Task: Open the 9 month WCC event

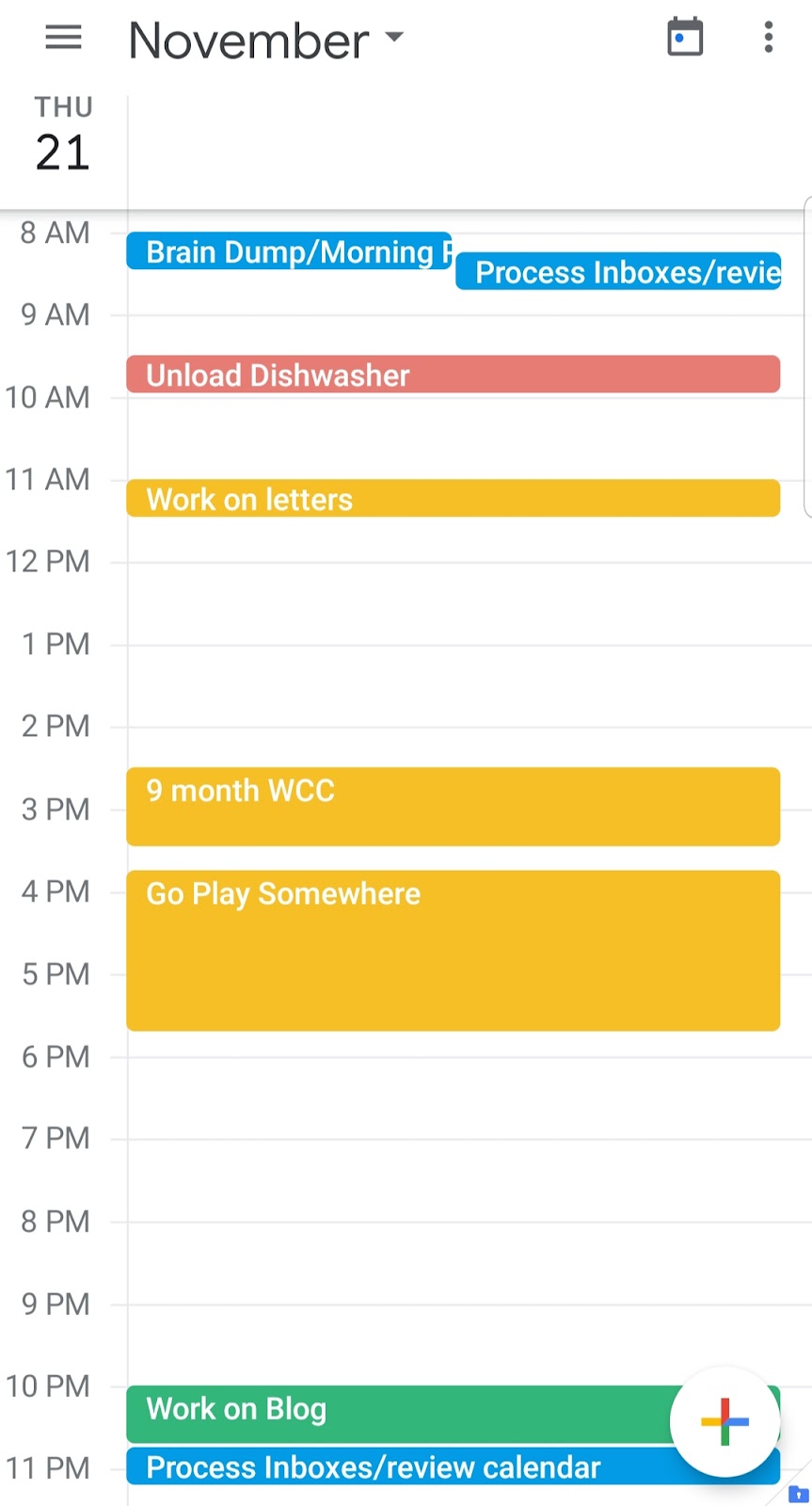Action: click(x=453, y=807)
